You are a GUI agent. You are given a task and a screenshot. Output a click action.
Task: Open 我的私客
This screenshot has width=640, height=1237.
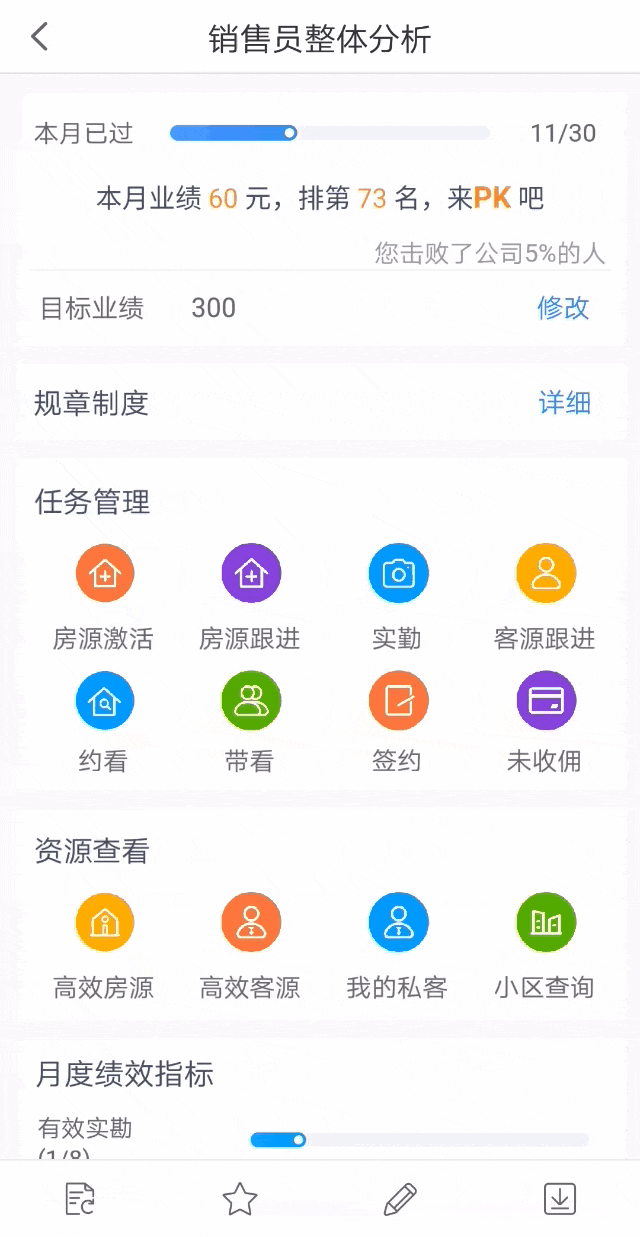[x=398, y=923]
